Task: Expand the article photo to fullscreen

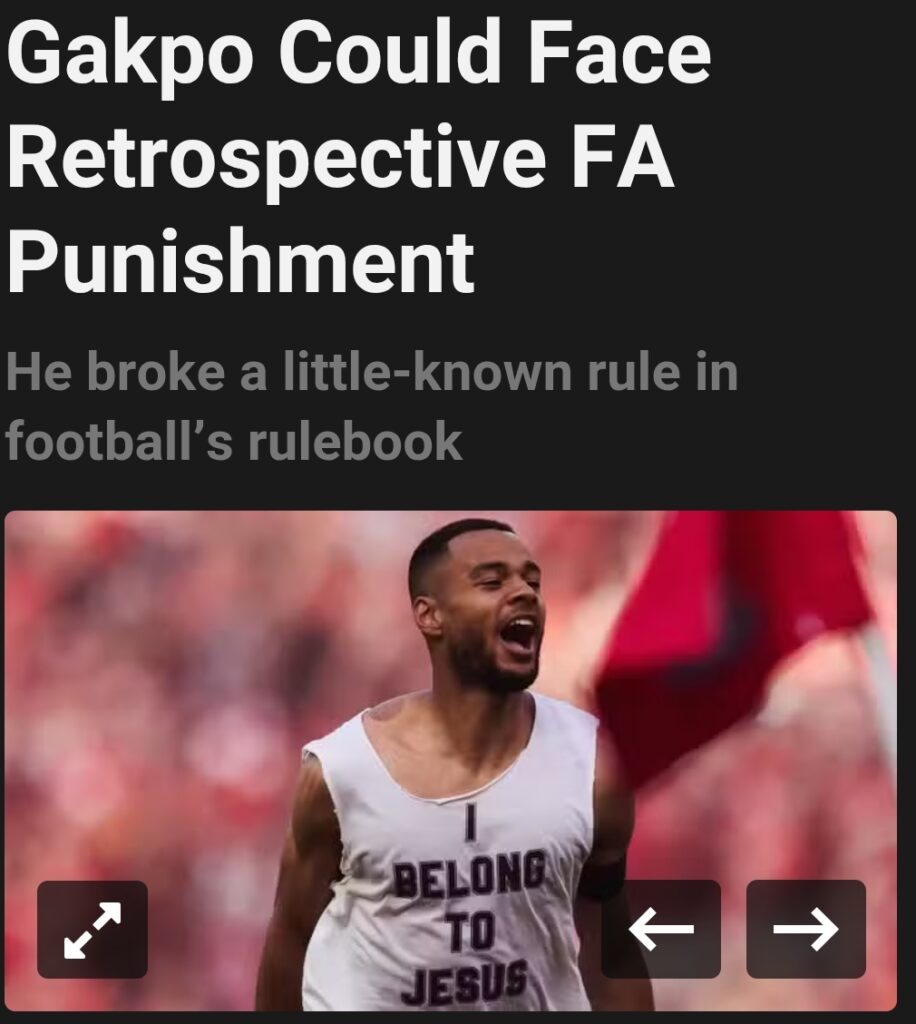Action: (92, 929)
